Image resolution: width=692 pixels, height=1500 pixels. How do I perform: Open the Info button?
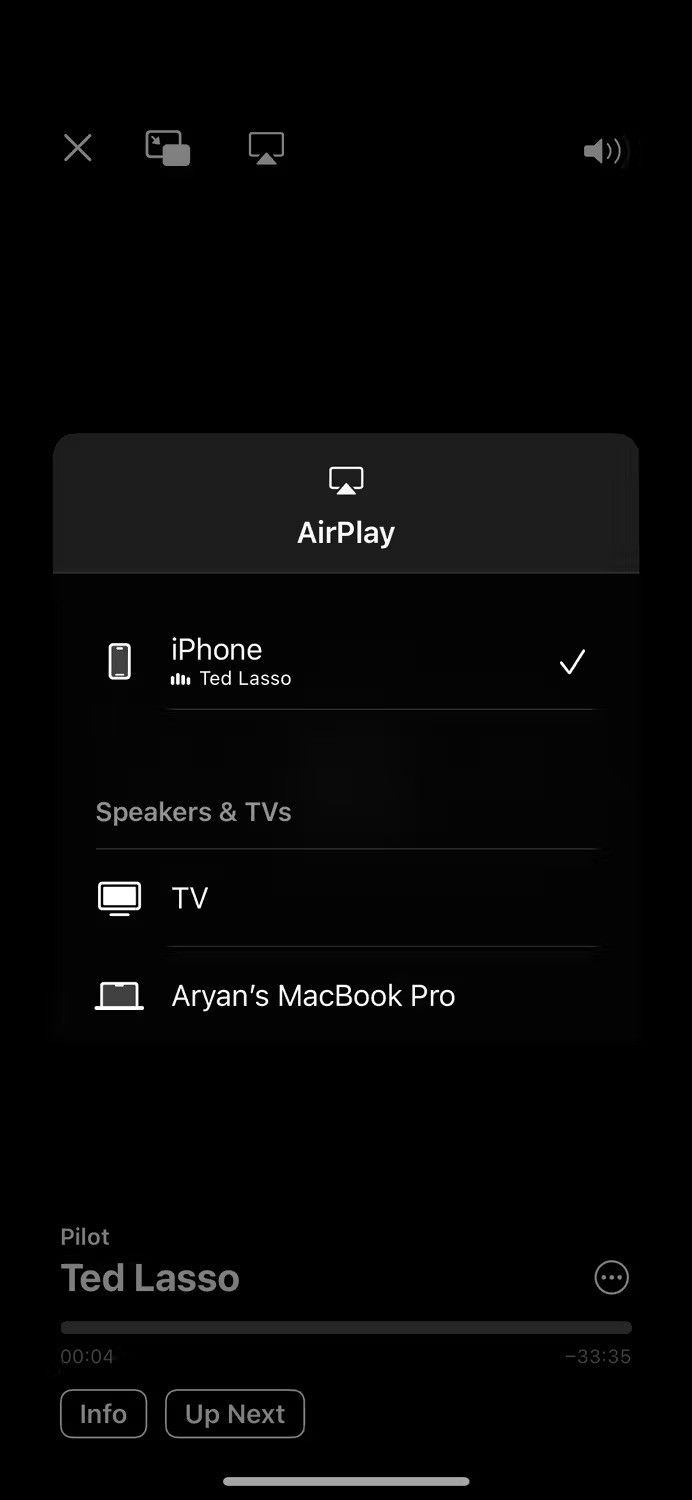point(103,1413)
